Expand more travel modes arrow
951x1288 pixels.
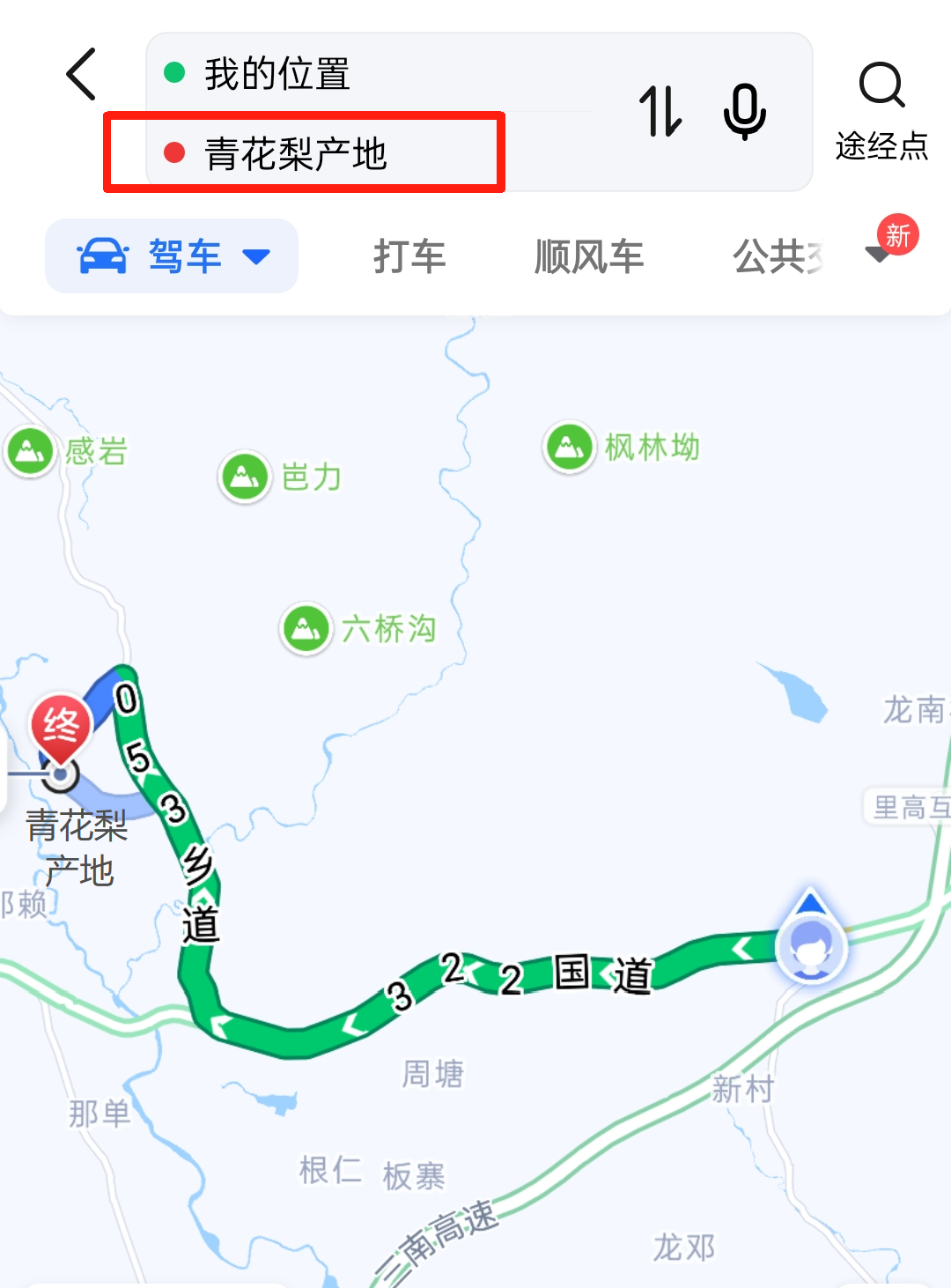pyautogui.click(x=878, y=255)
